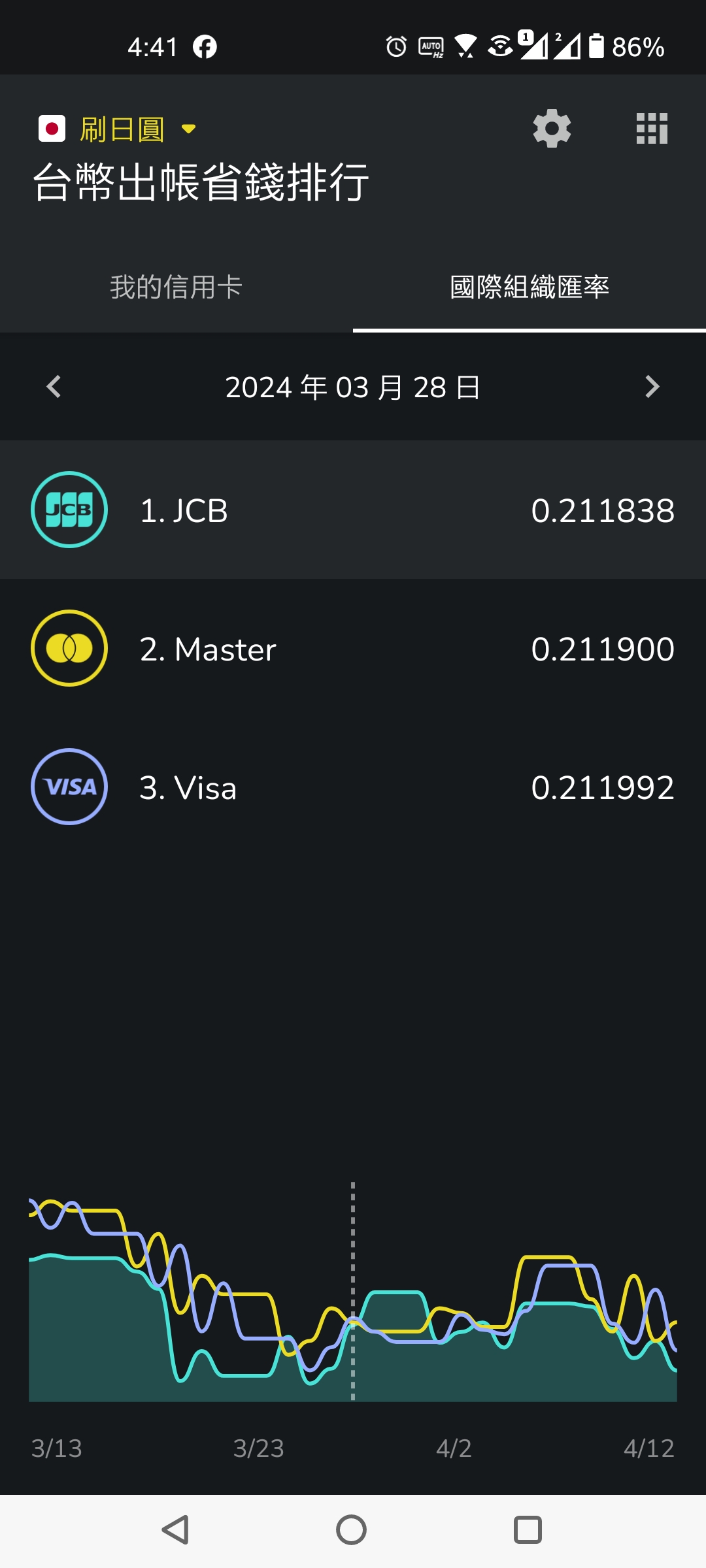Select the Master rate row
Viewport: 706px width, 1568px height.
[x=353, y=648]
